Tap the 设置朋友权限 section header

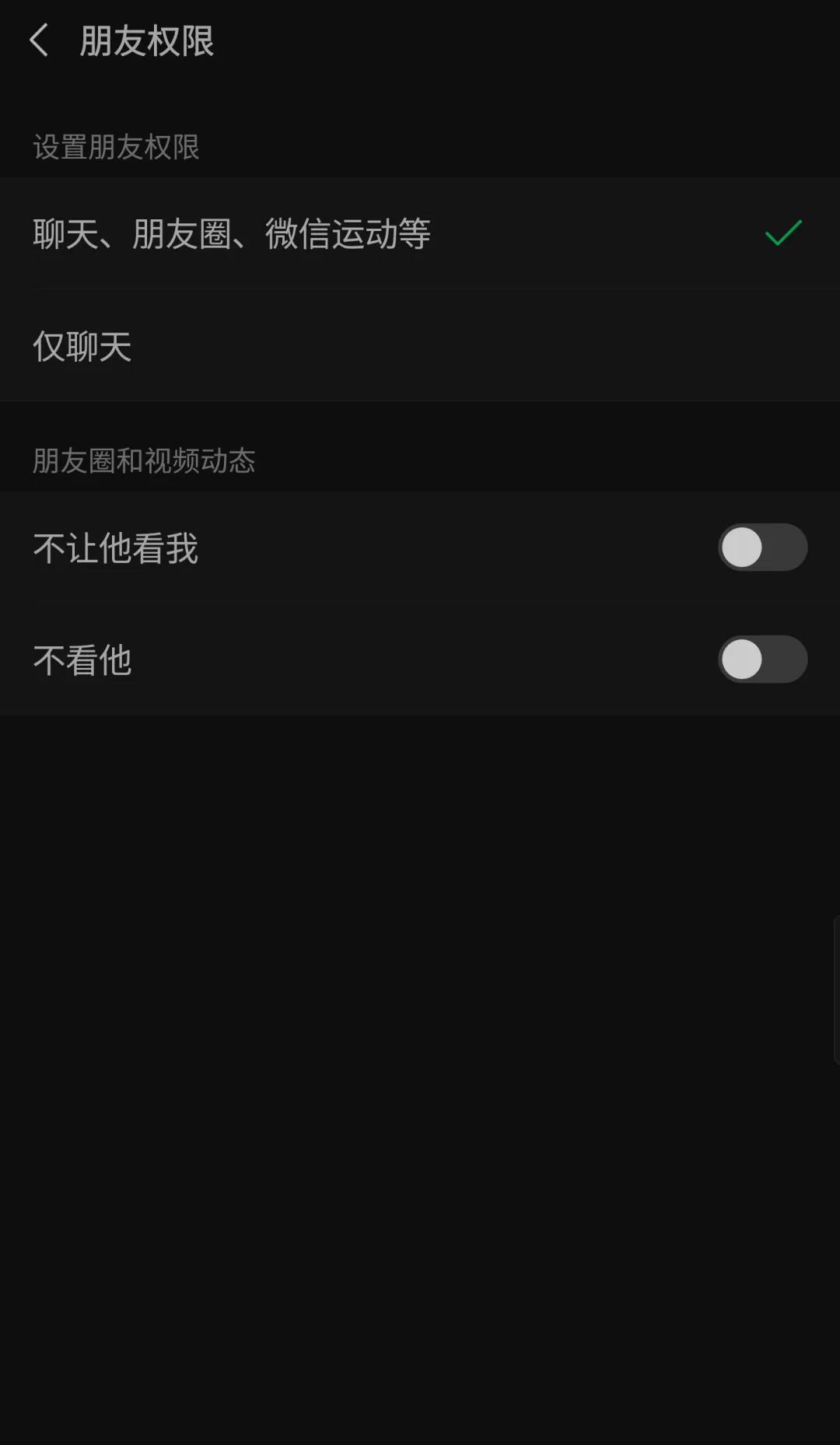114,146
